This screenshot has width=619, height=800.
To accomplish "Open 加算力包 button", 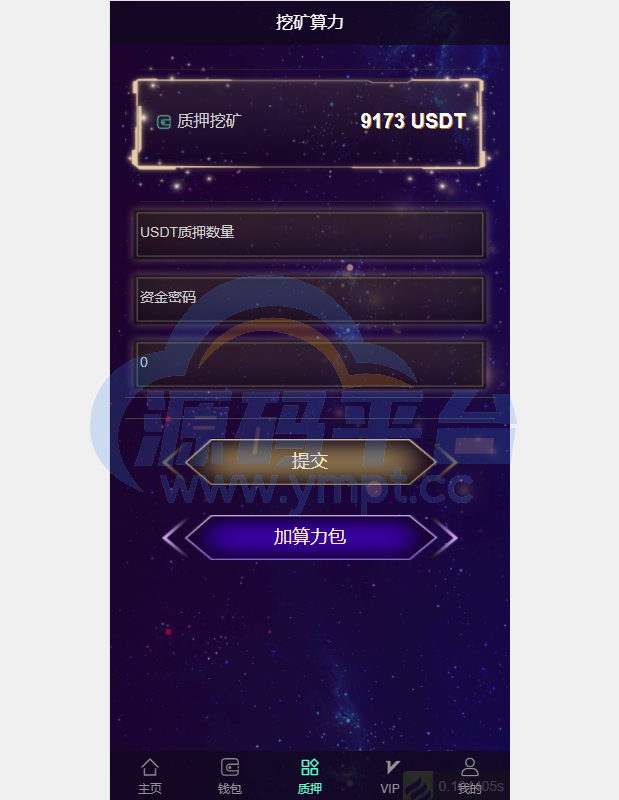I will (x=310, y=537).
